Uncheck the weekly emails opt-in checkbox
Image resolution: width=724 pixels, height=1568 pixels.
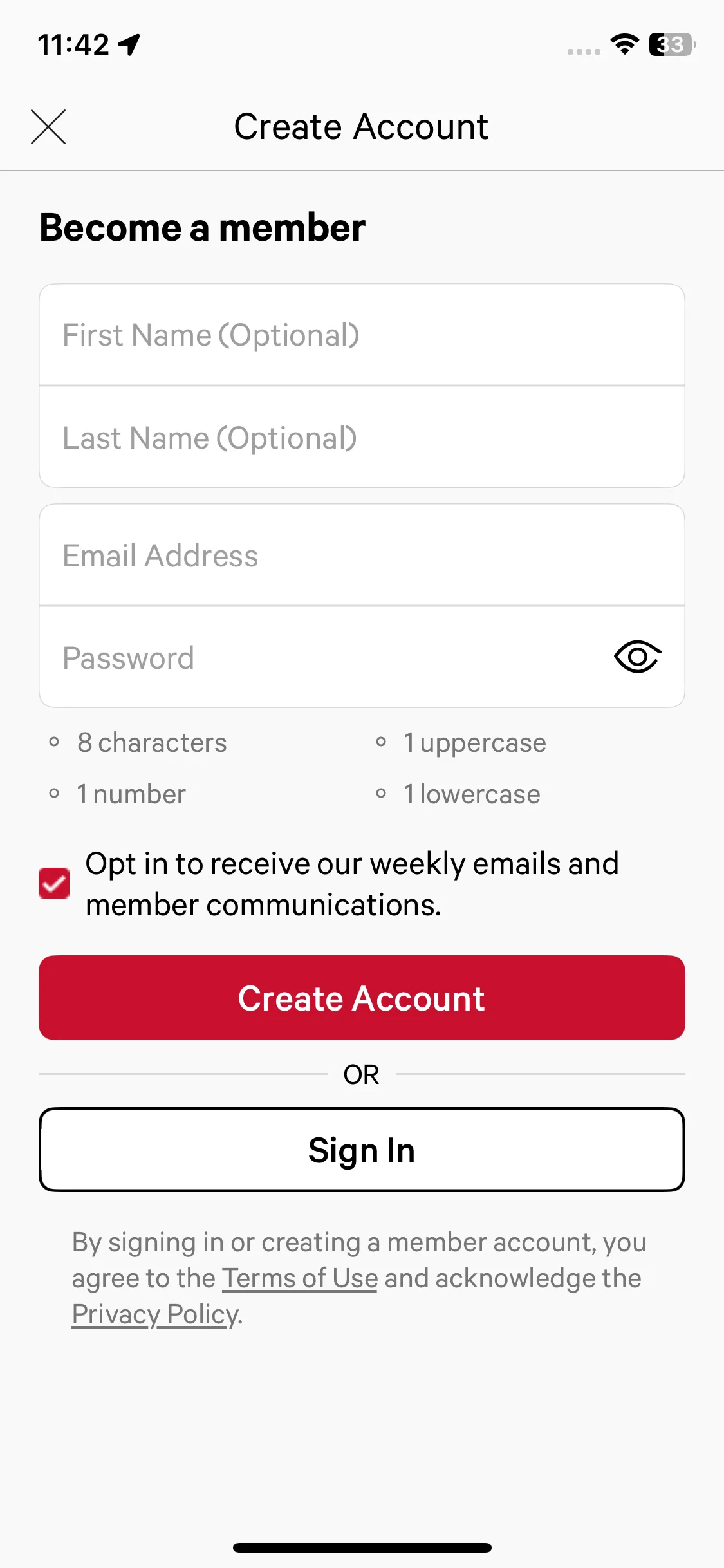coord(55,883)
